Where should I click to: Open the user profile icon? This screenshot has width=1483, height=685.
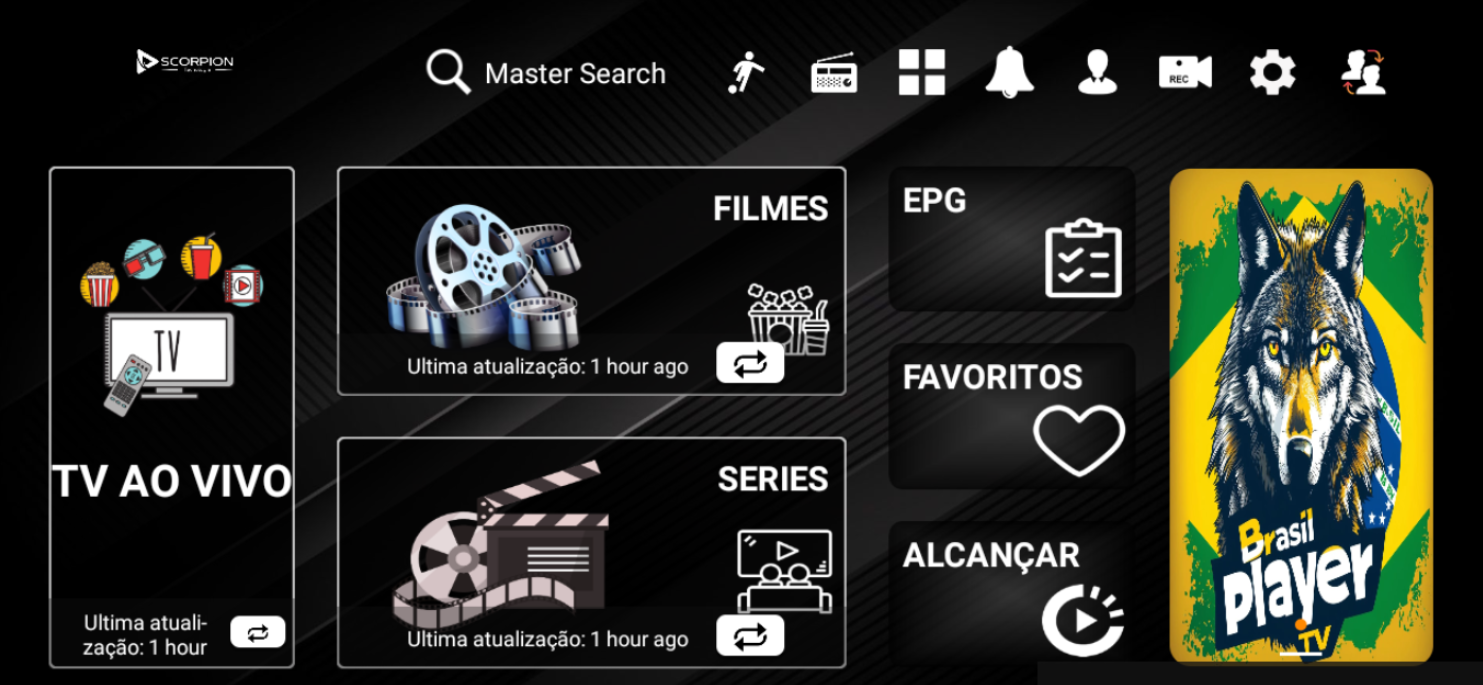pos(1097,73)
